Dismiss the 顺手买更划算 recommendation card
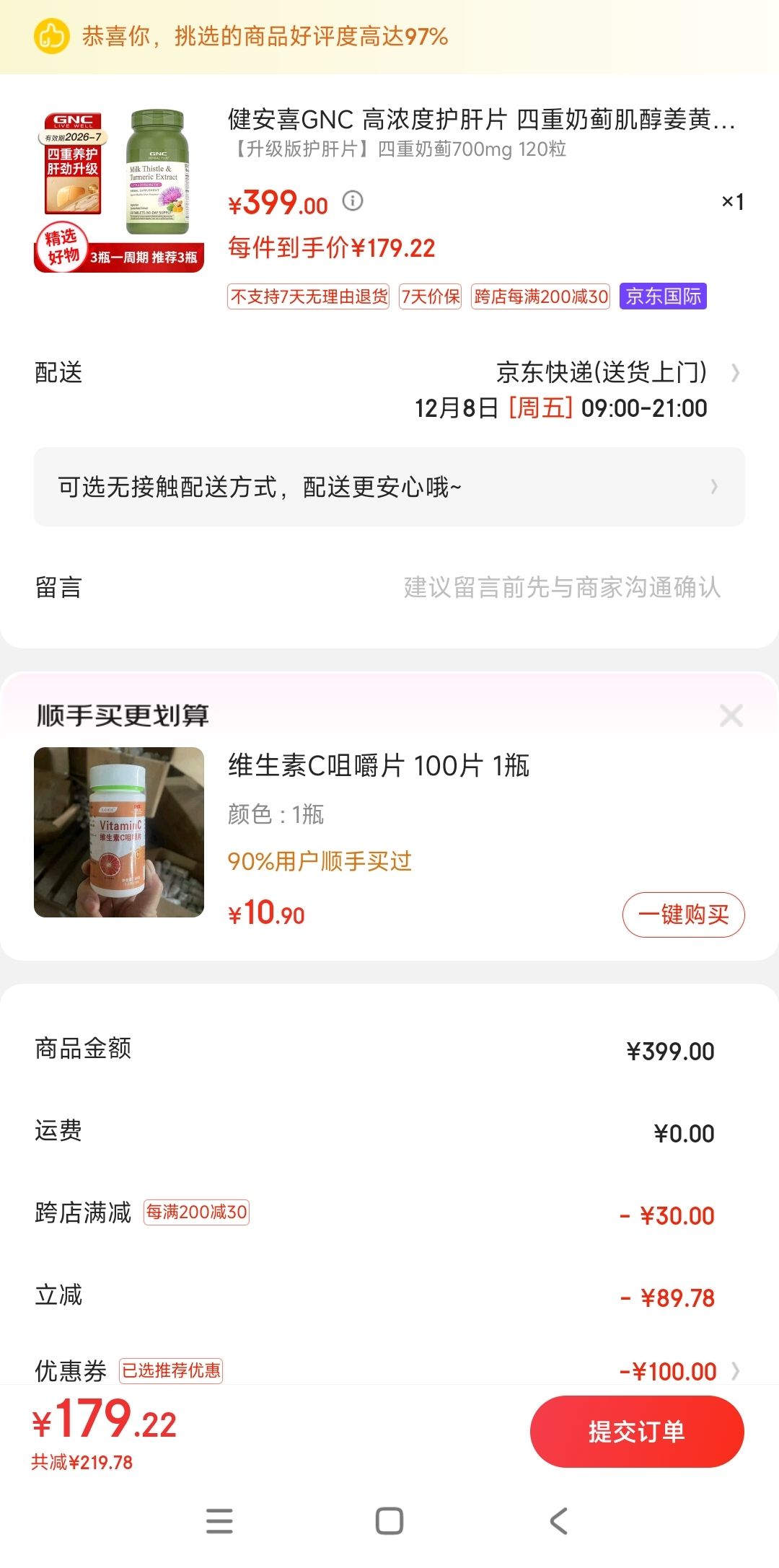The height and width of the screenshot is (1568, 779). (x=731, y=715)
